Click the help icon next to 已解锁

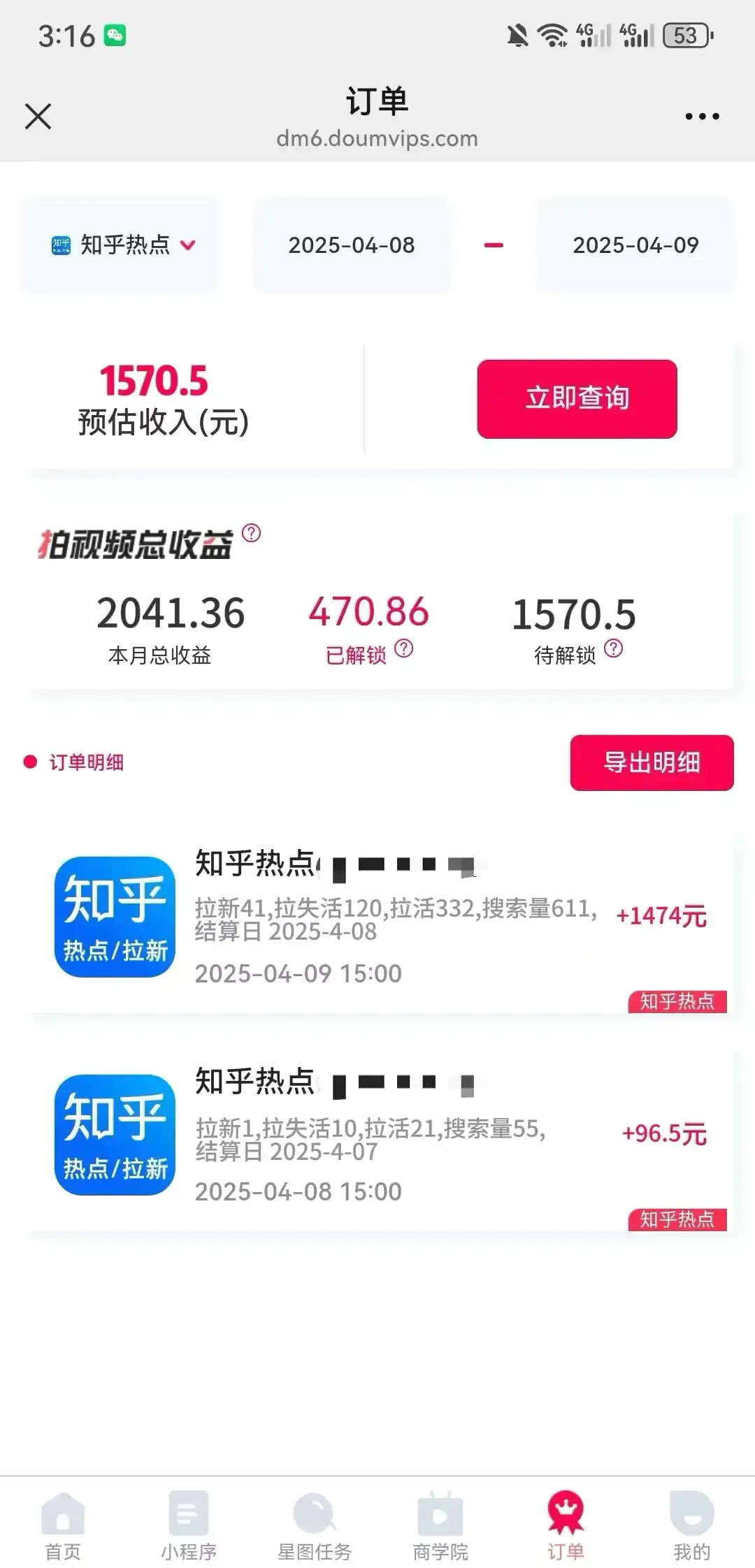pos(403,650)
